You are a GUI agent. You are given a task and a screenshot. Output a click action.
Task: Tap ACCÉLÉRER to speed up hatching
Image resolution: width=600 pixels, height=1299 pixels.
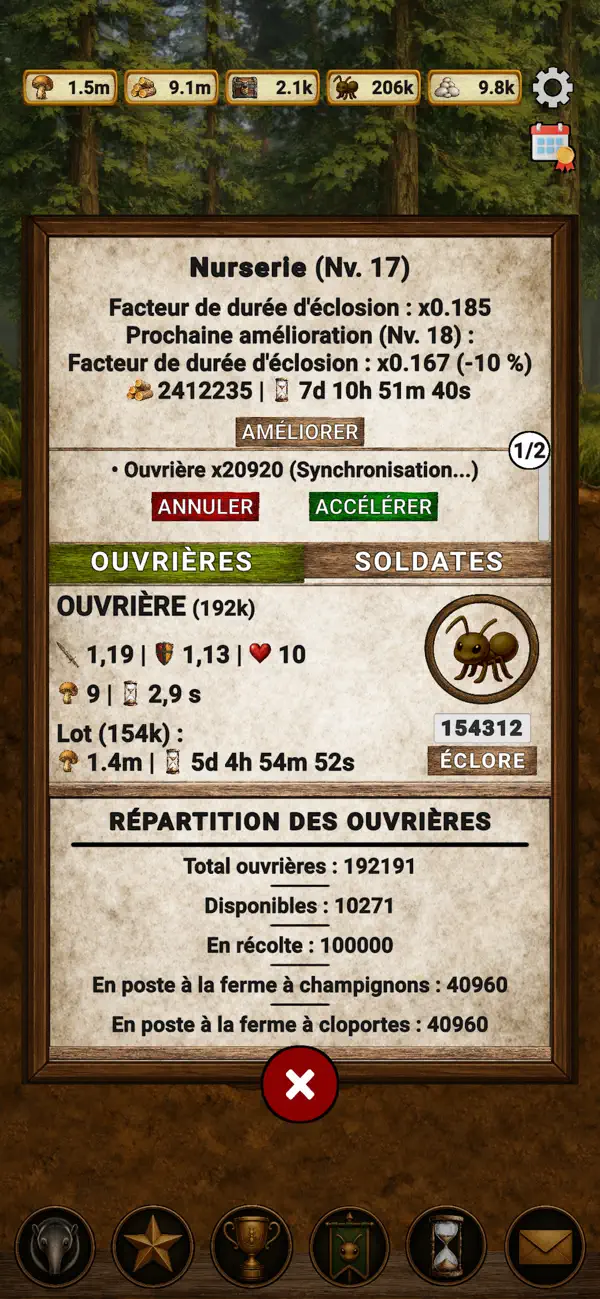pos(374,507)
